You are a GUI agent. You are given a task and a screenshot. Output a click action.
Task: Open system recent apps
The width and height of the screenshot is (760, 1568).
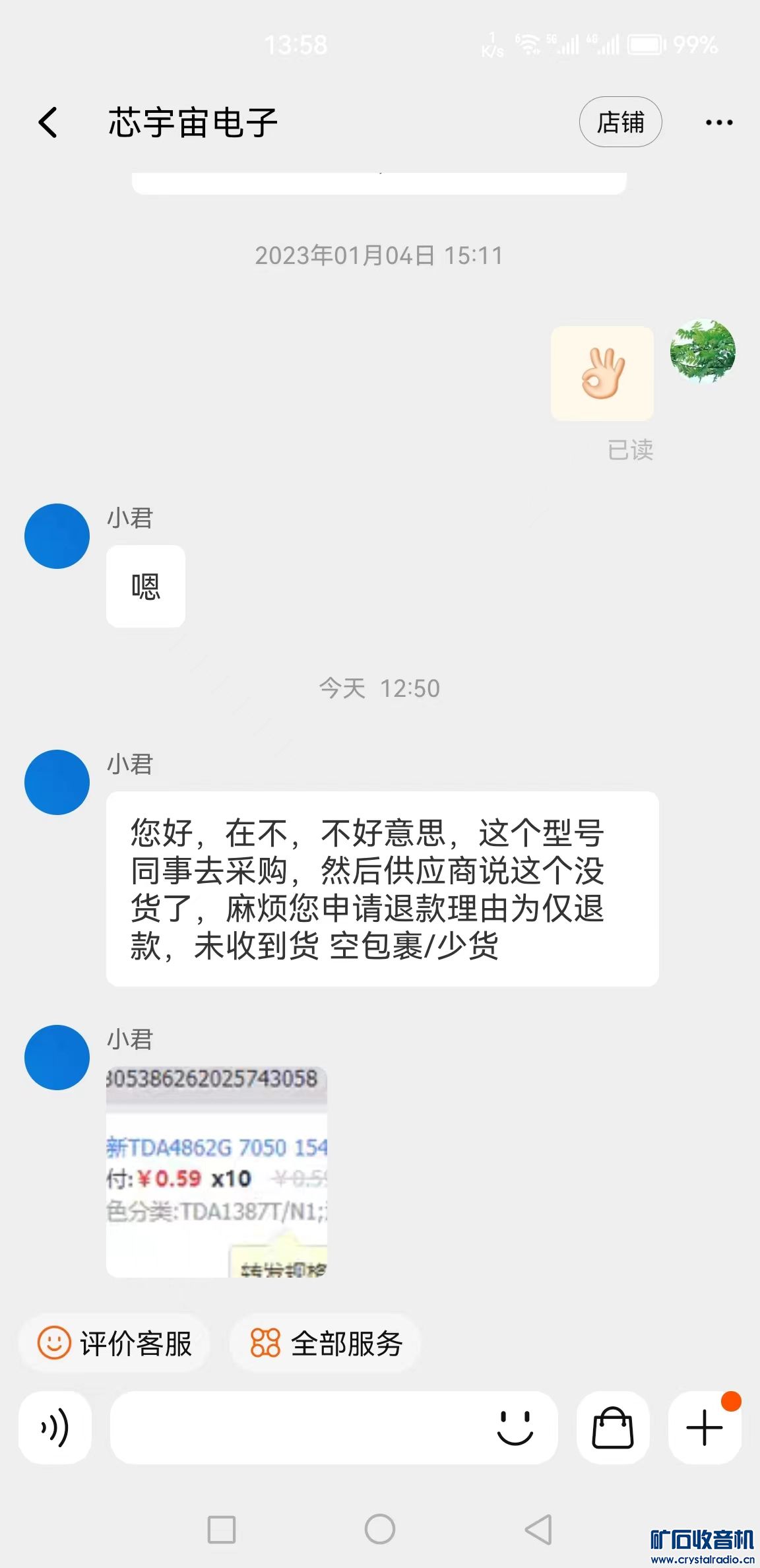tap(222, 1529)
